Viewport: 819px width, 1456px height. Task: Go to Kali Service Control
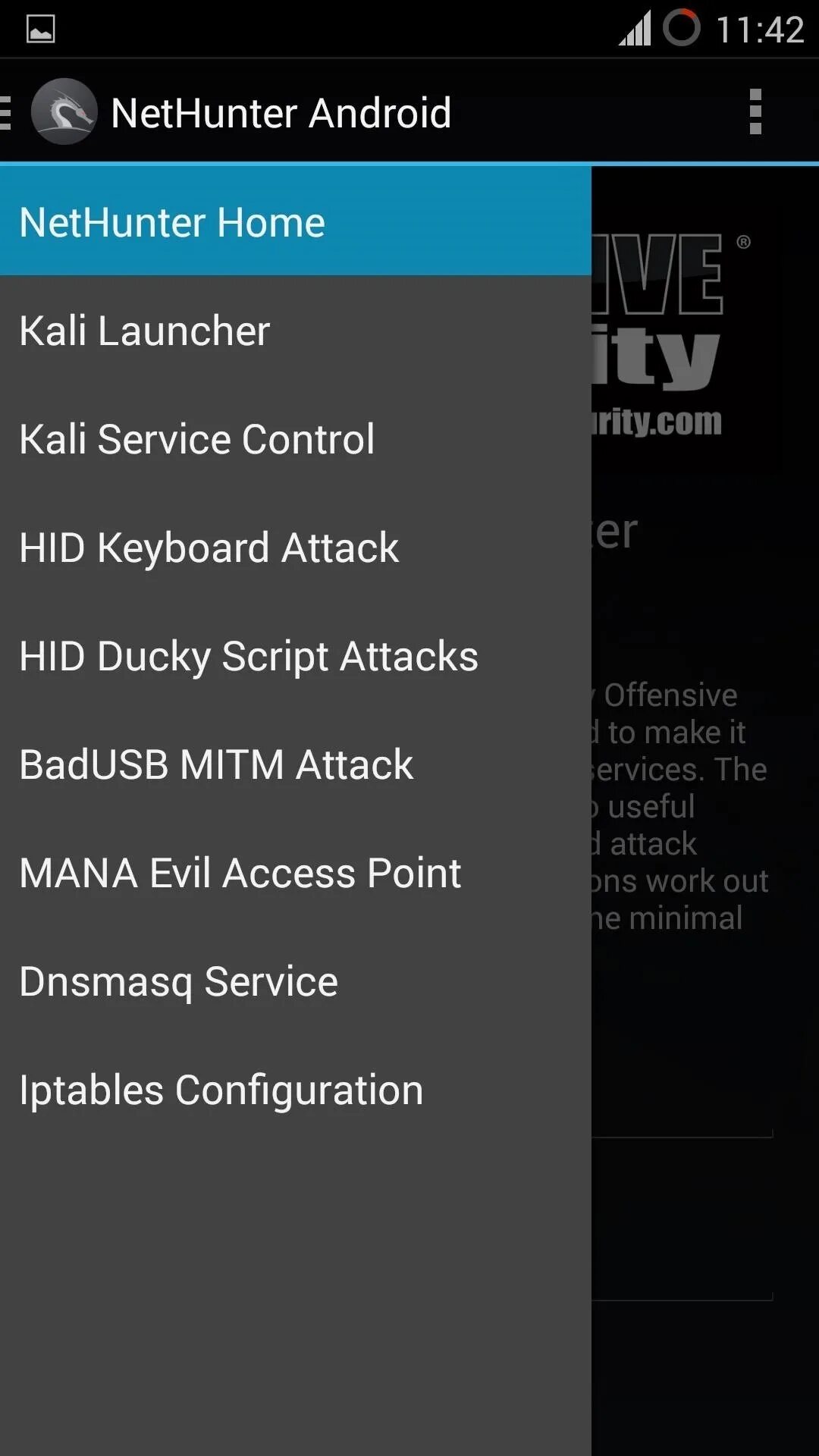[295, 439]
